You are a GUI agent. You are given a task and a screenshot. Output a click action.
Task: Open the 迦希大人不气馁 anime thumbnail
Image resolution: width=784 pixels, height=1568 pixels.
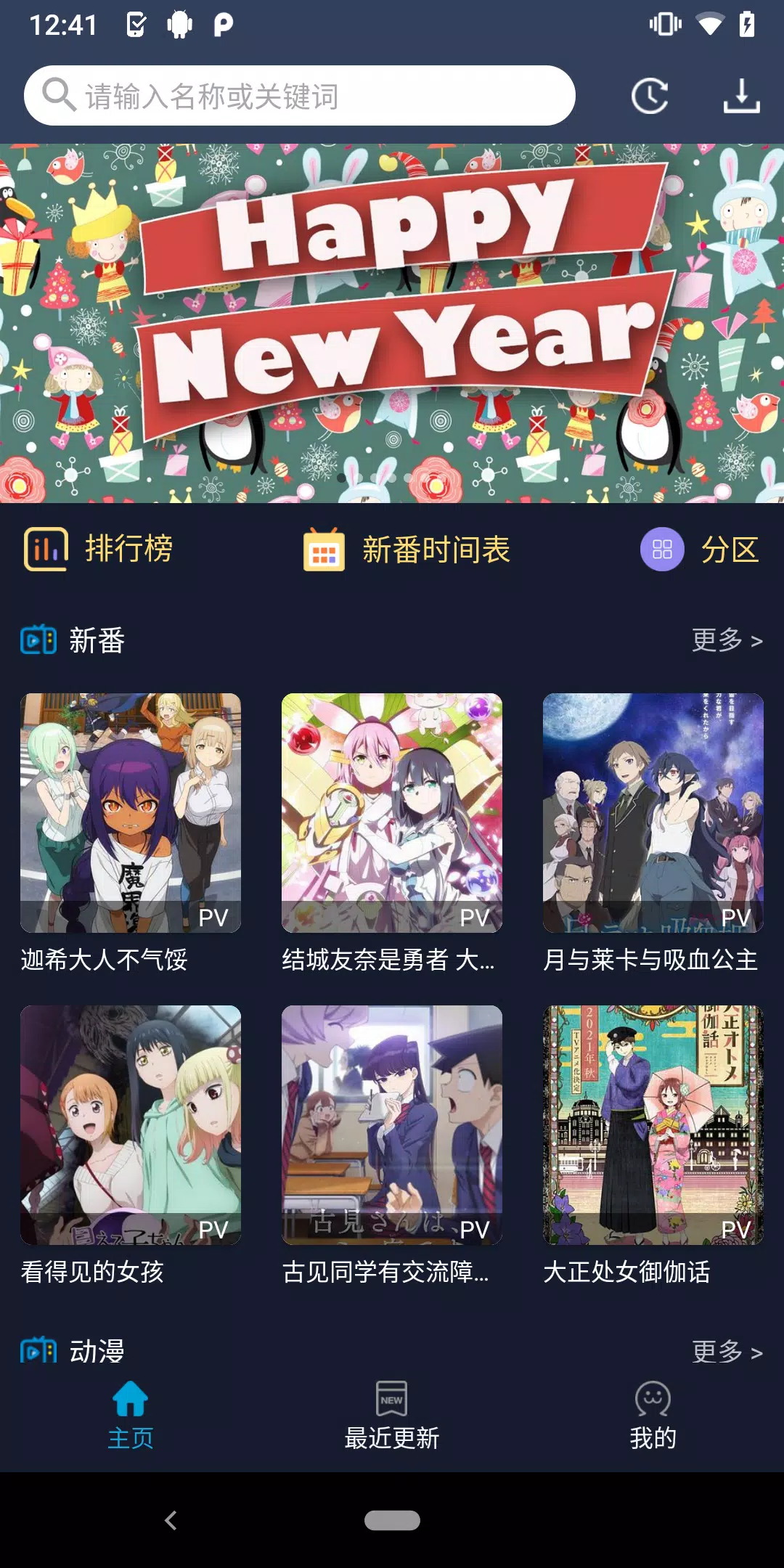point(131,813)
